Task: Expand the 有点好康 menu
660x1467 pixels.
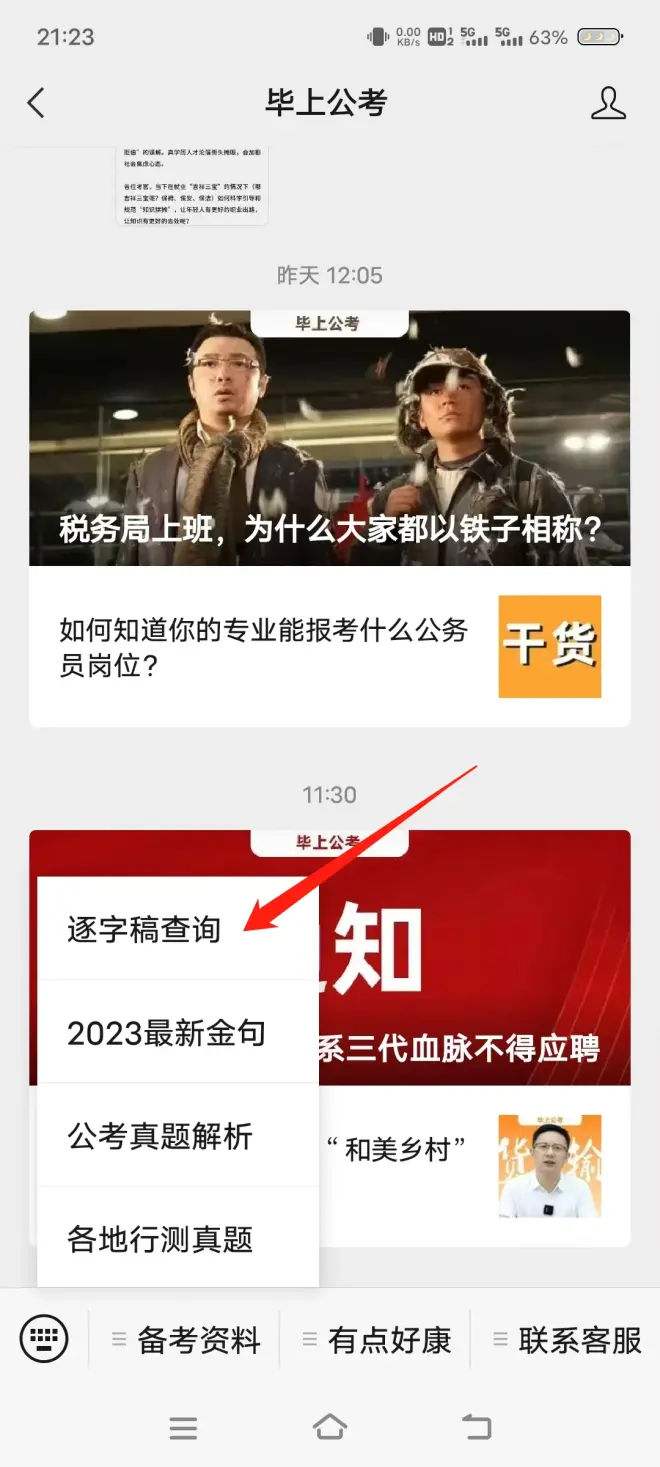Action: tap(378, 1340)
